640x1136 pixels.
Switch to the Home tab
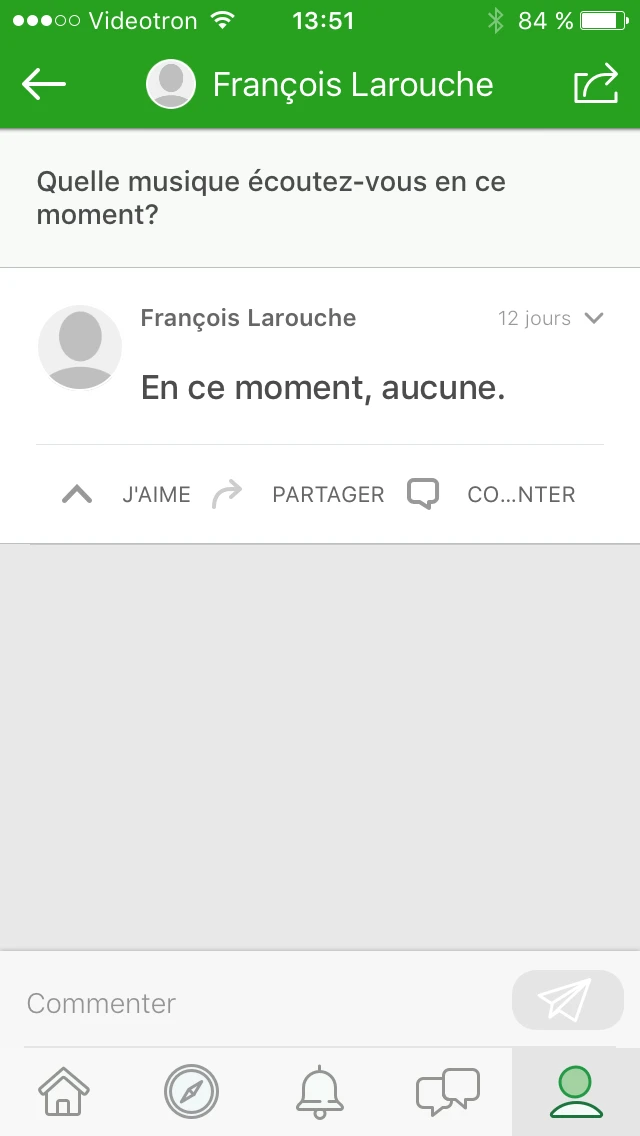(x=64, y=1091)
